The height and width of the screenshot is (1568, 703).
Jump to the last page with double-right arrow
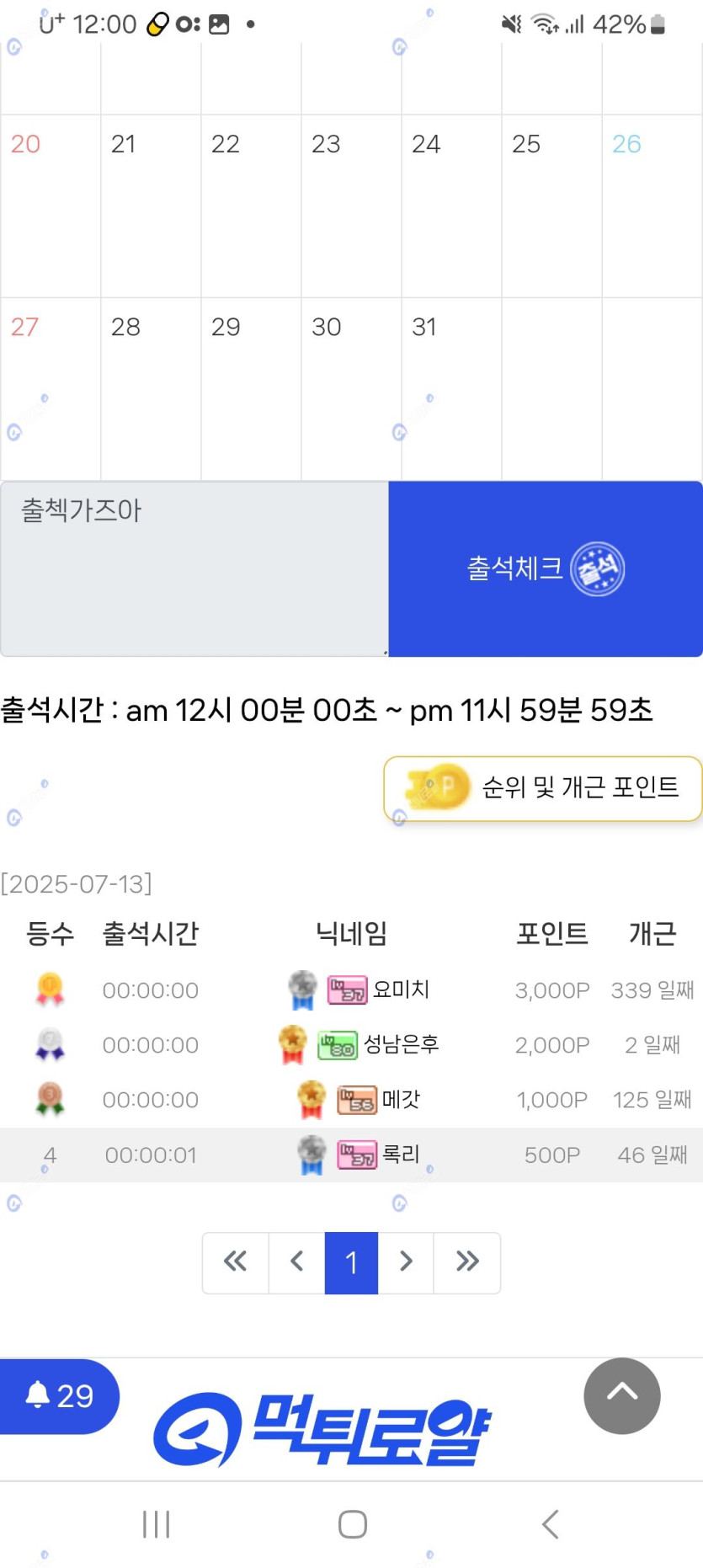467,1262
